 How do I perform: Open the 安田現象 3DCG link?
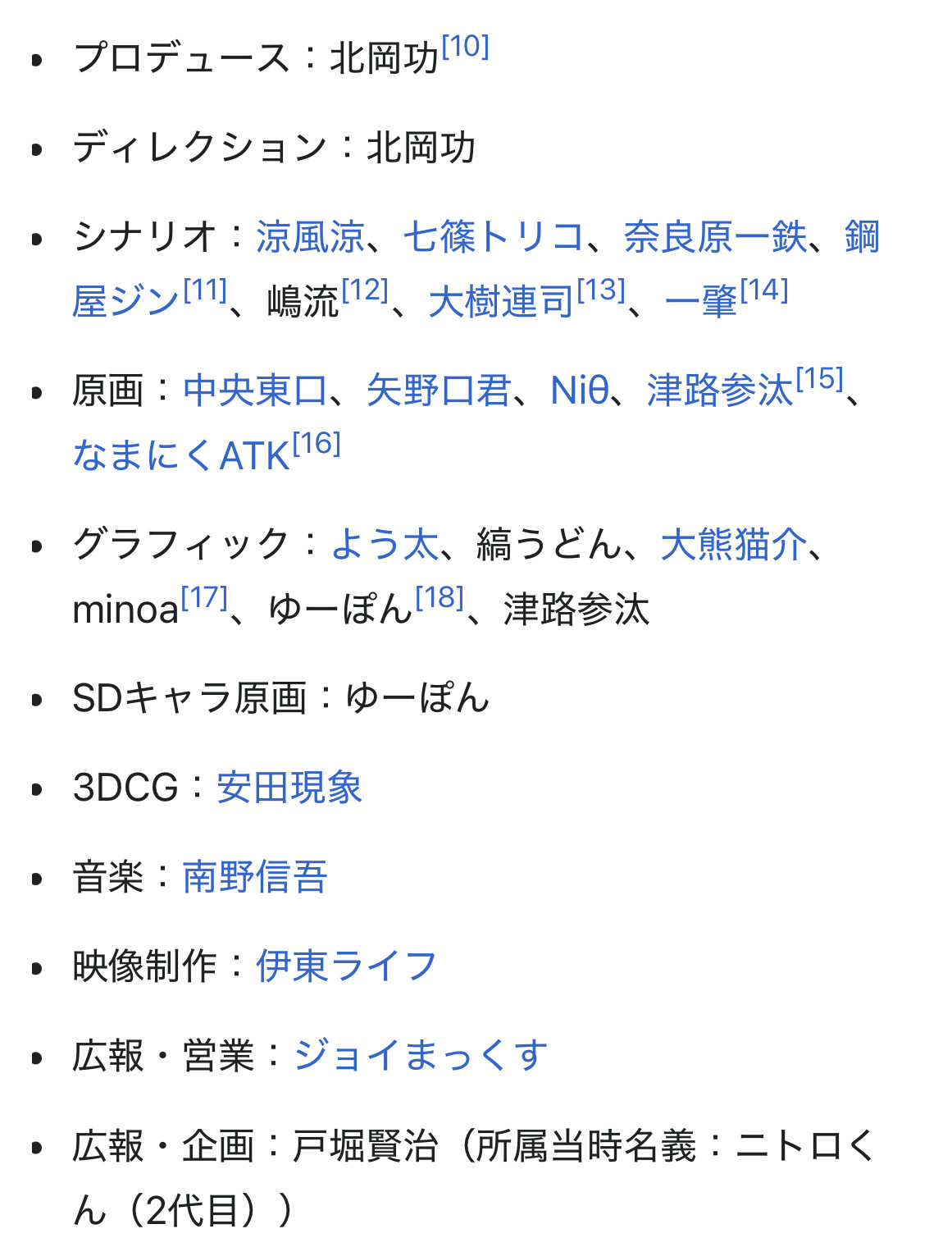[289, 788]
